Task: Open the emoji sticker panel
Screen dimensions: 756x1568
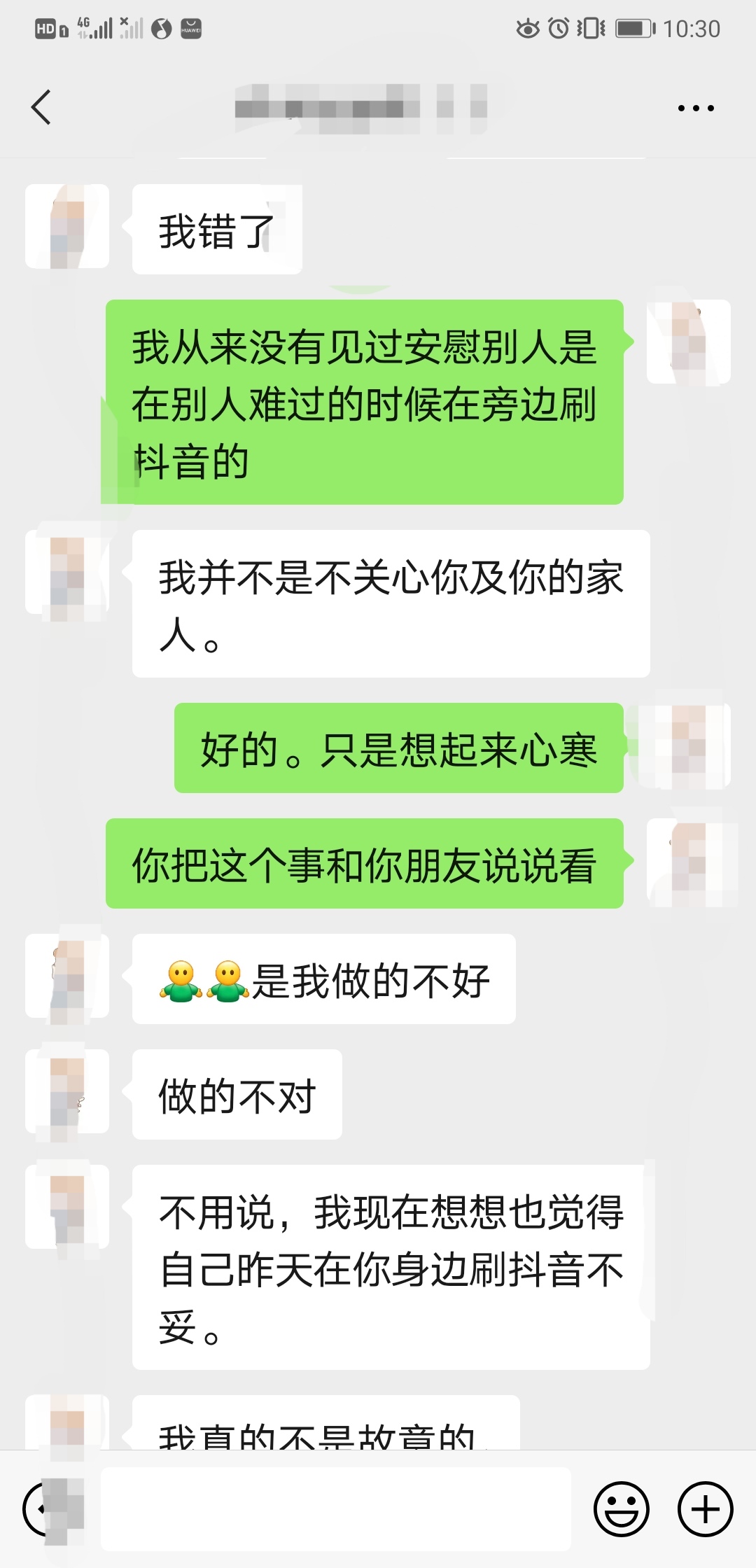Action: click(622, 1509)
